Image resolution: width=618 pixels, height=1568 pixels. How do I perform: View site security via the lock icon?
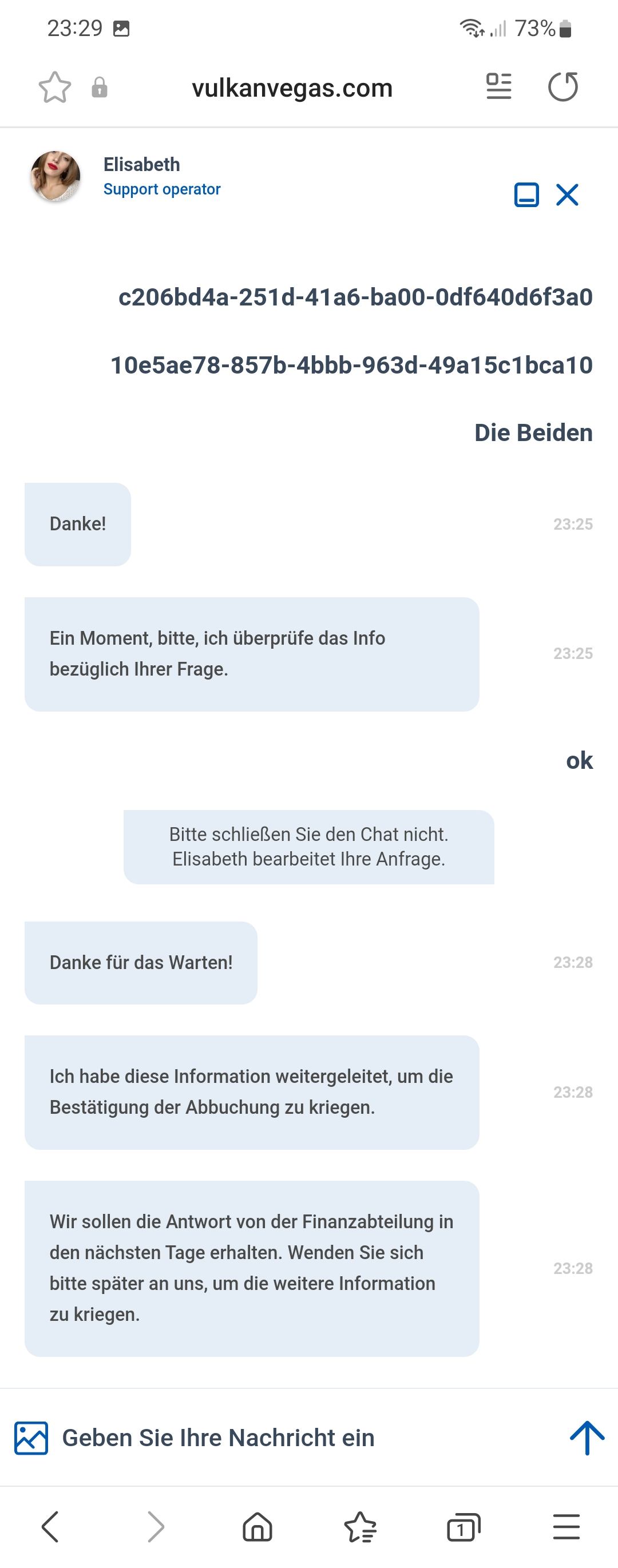99,86
